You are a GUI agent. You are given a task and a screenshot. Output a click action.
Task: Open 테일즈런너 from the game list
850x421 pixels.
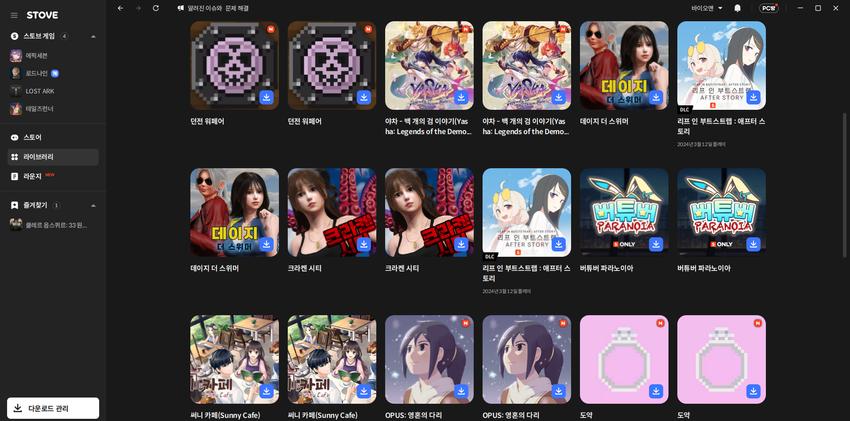[x=39, y=109]
